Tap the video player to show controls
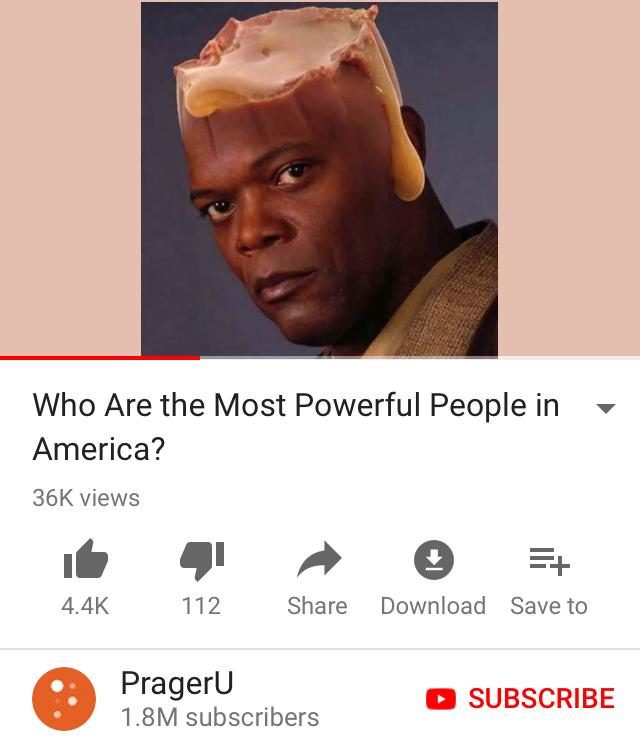Screen dimensions: 640x742 319,180
